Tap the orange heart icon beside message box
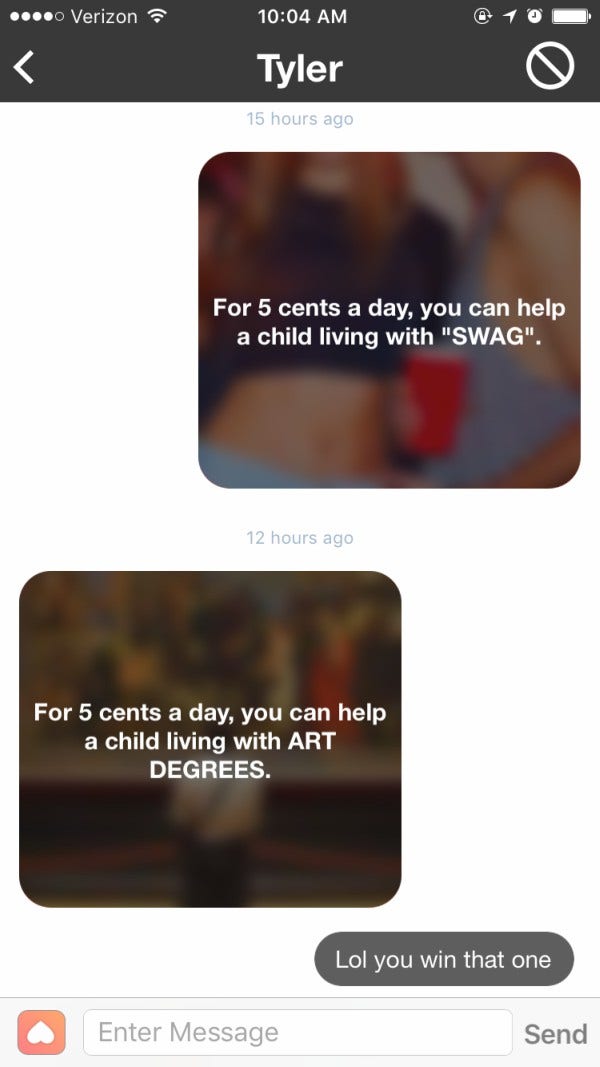The height and width of the screenshot is (1067, 600). click(41, 1032)
